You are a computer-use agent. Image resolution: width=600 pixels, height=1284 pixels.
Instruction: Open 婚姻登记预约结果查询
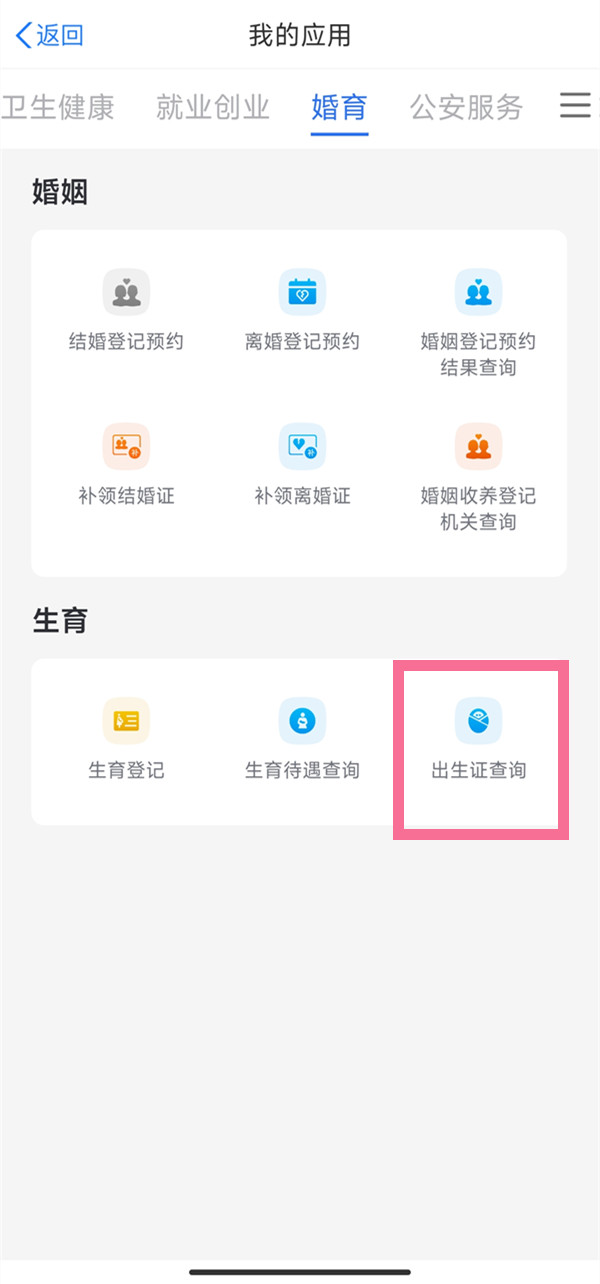[x=478, y=320]
